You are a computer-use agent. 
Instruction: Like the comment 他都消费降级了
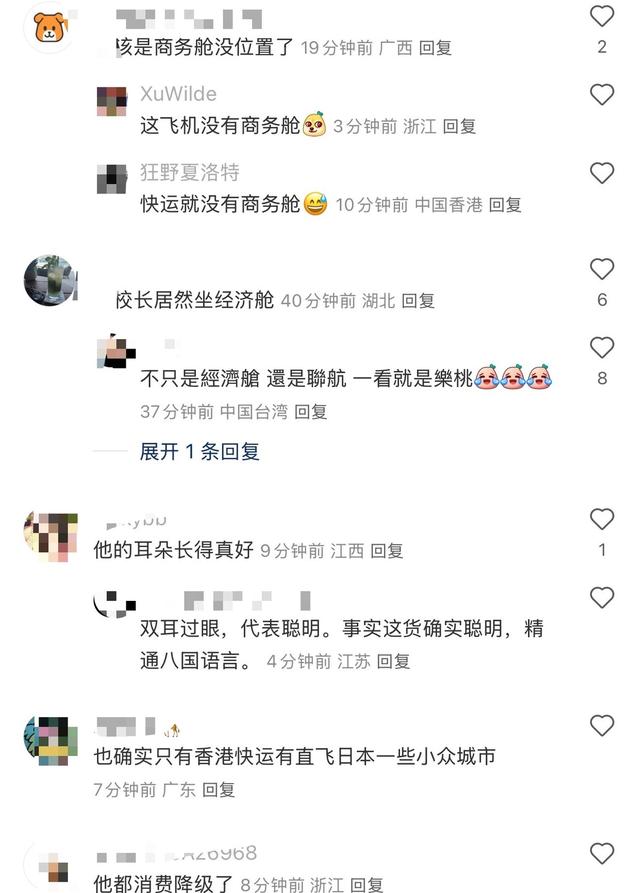pos(601,854)
